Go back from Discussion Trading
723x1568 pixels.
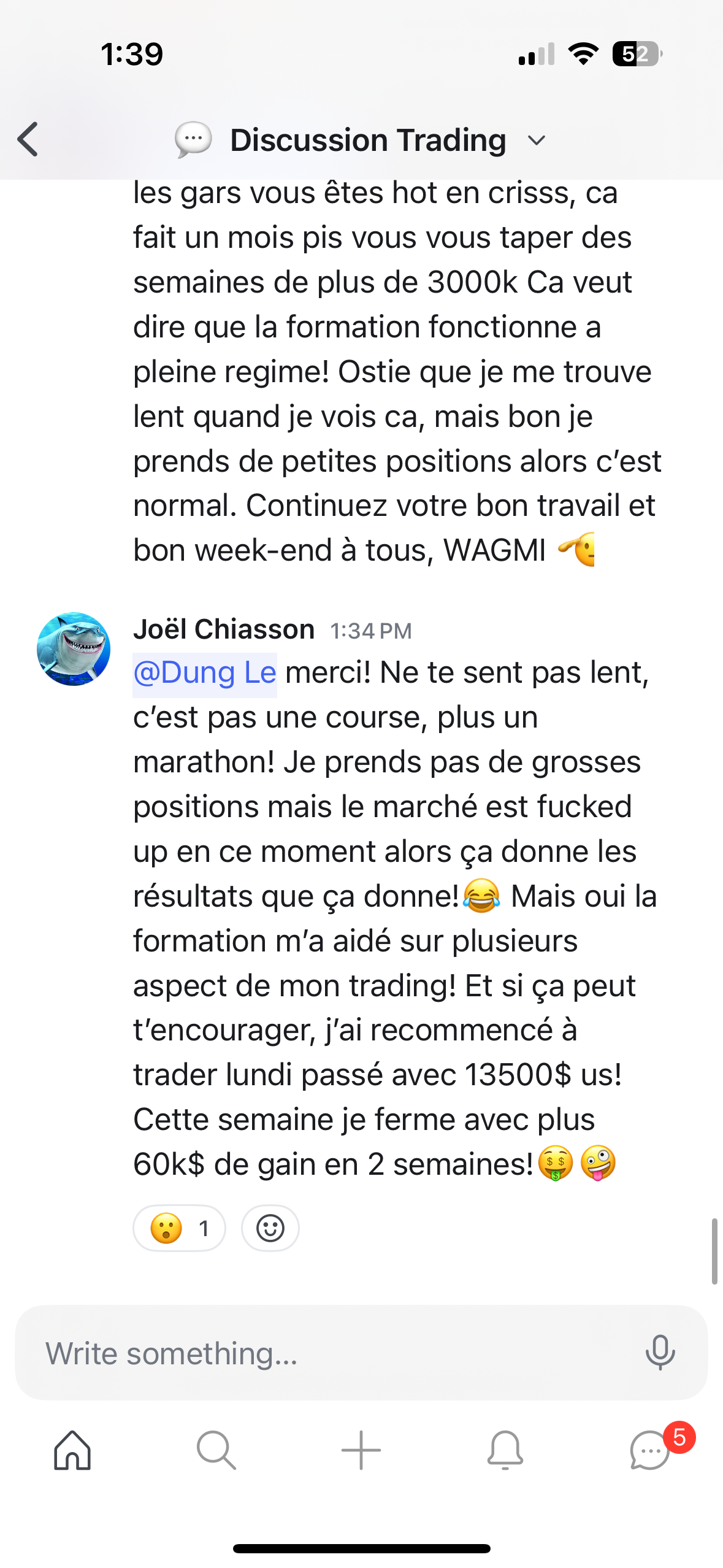tap(28, 139)
